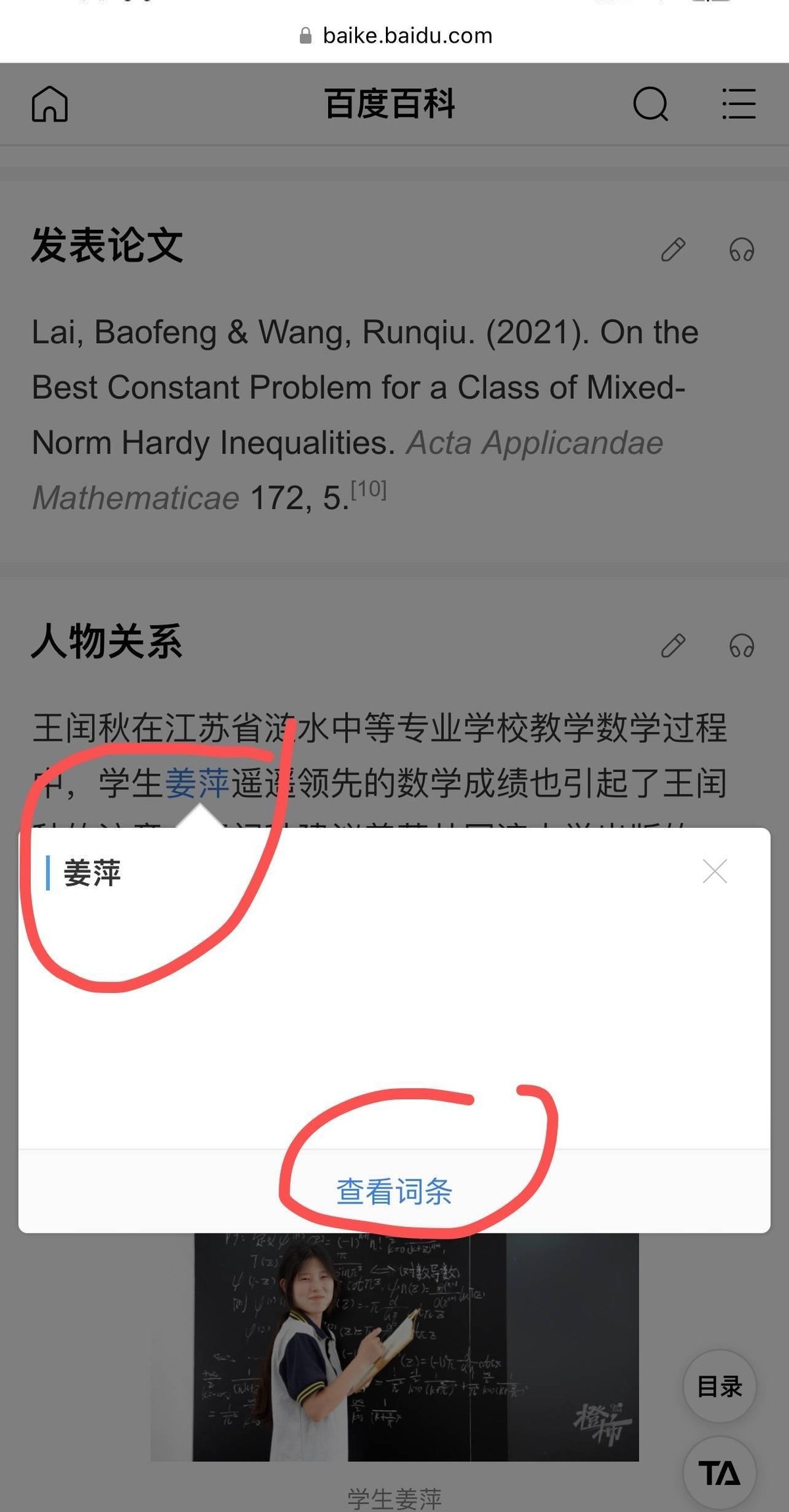Open the 目录 floating button
Screen dimensions: 789x1512
(x=719, y=1386)
